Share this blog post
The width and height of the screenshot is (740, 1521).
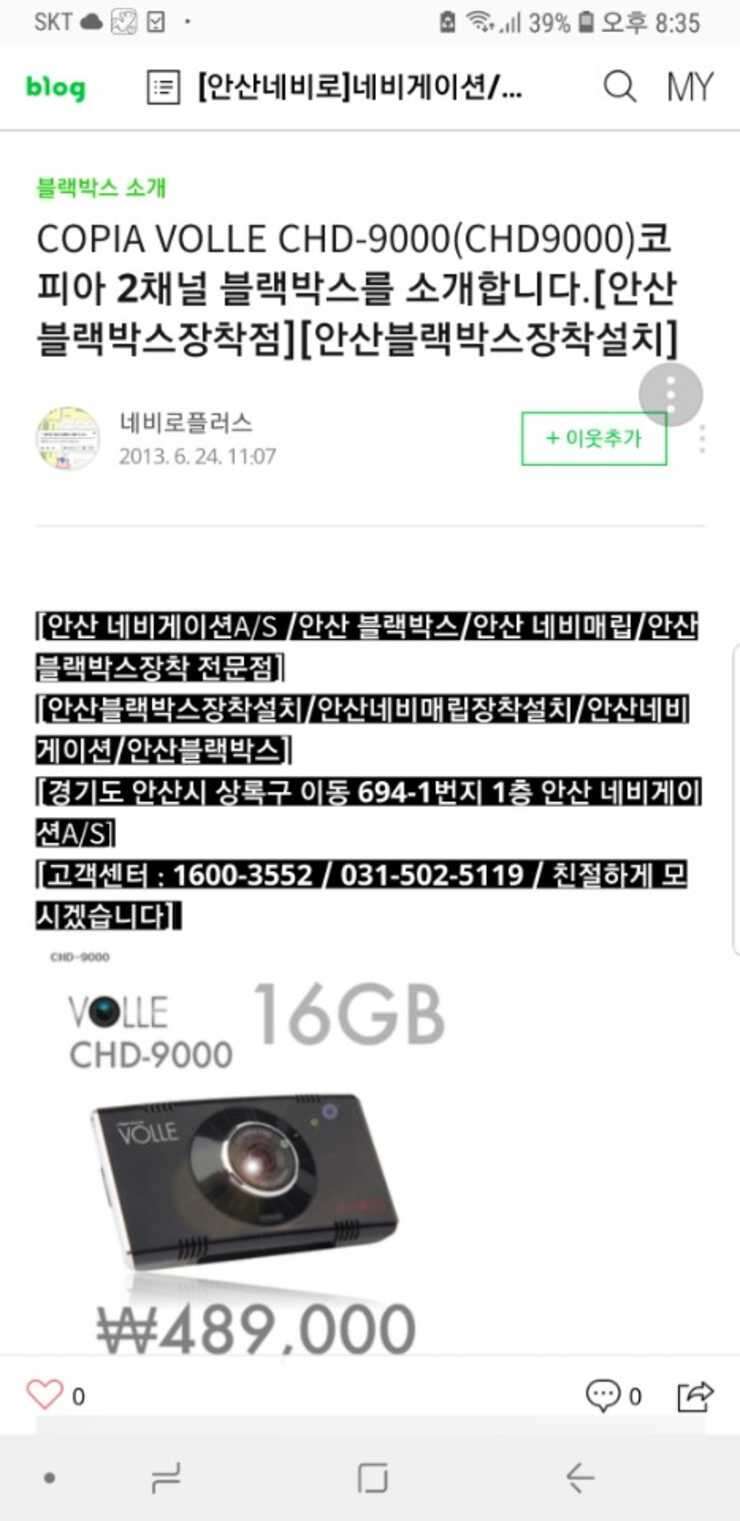pyautogui.click(x=696, y=1395)
